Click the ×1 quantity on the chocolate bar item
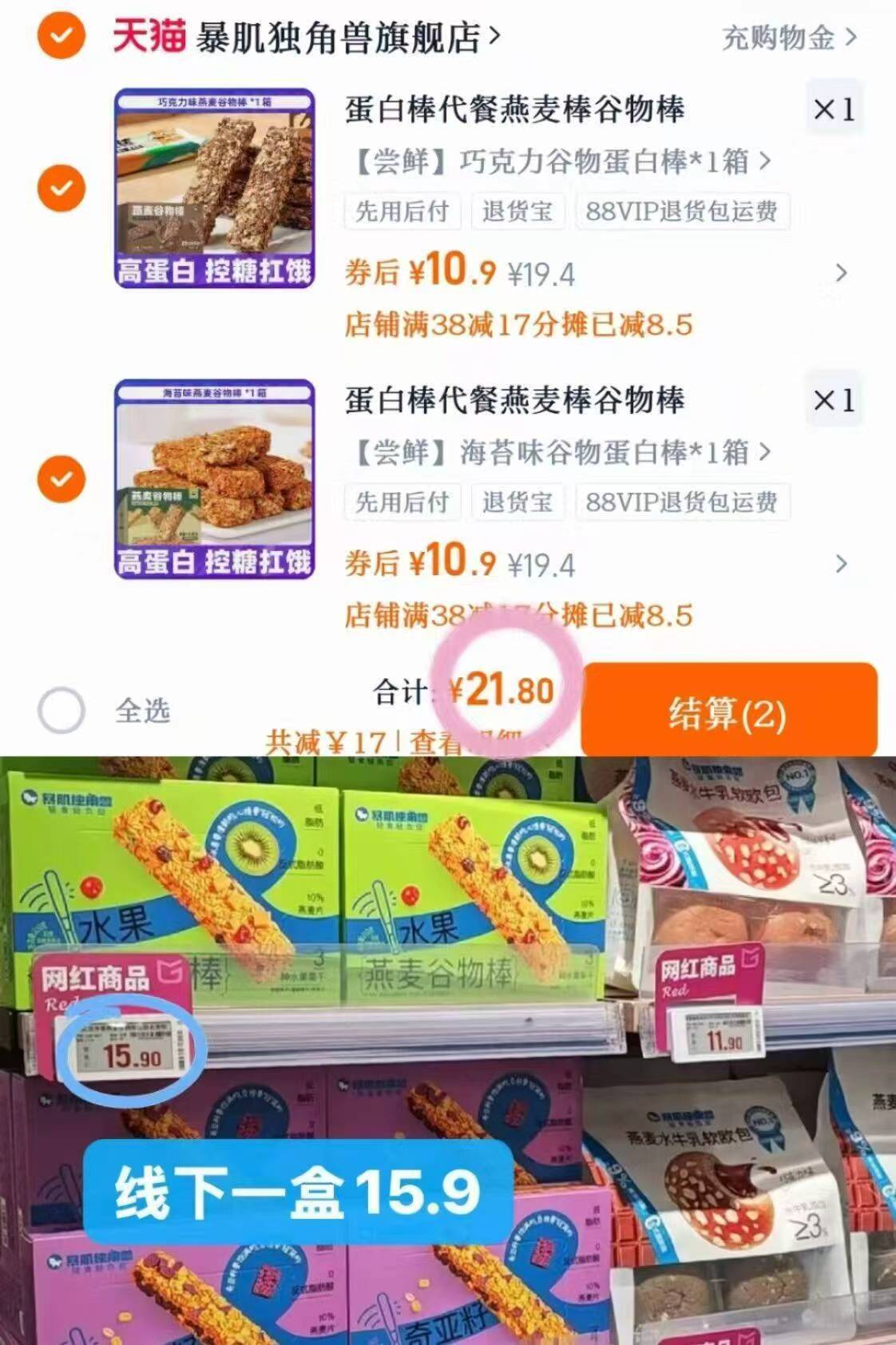The width and height of the screenshot is (896, 1345). tap(835, 109)
